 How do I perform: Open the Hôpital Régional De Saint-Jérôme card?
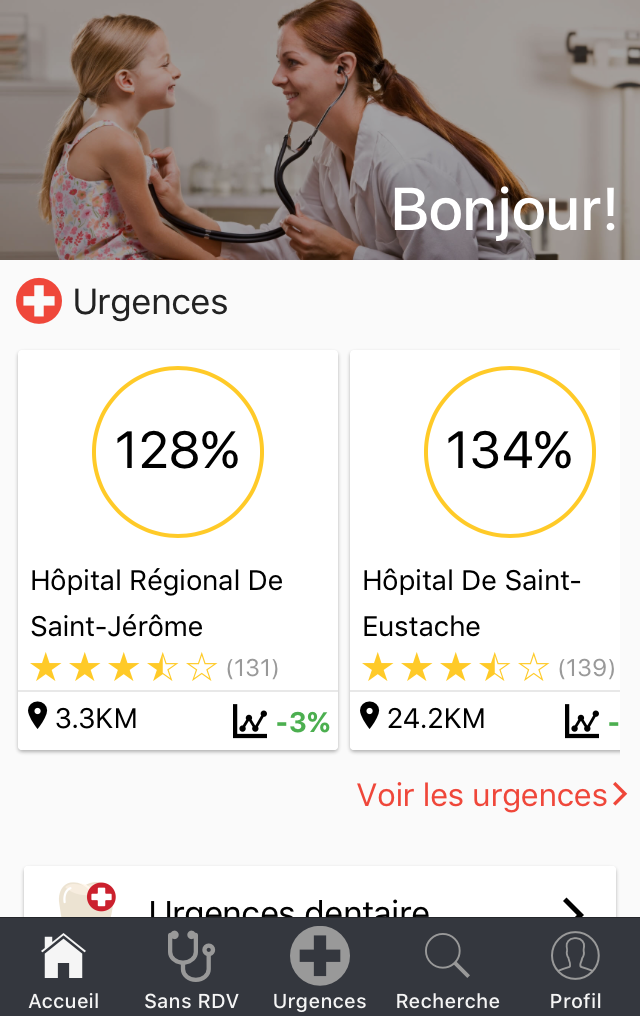pyautogui.click(x=178, y=550)
